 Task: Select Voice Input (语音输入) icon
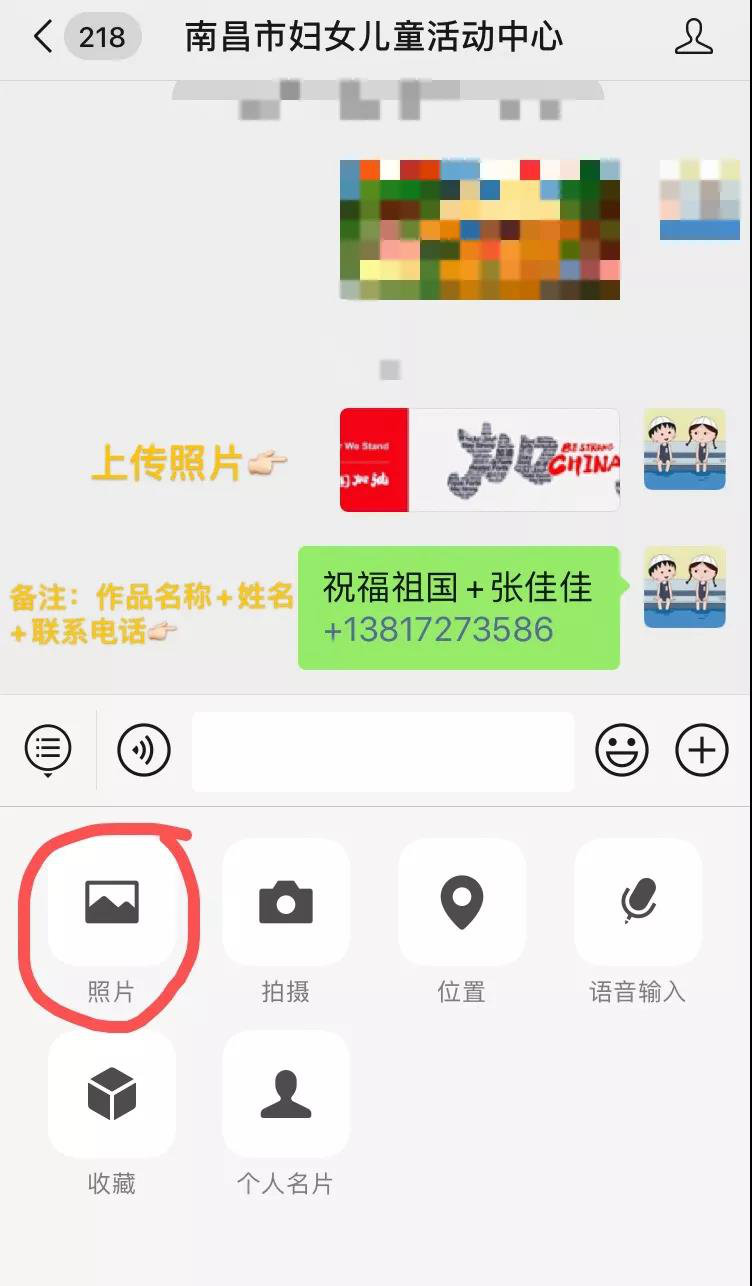tap(637, 901)
